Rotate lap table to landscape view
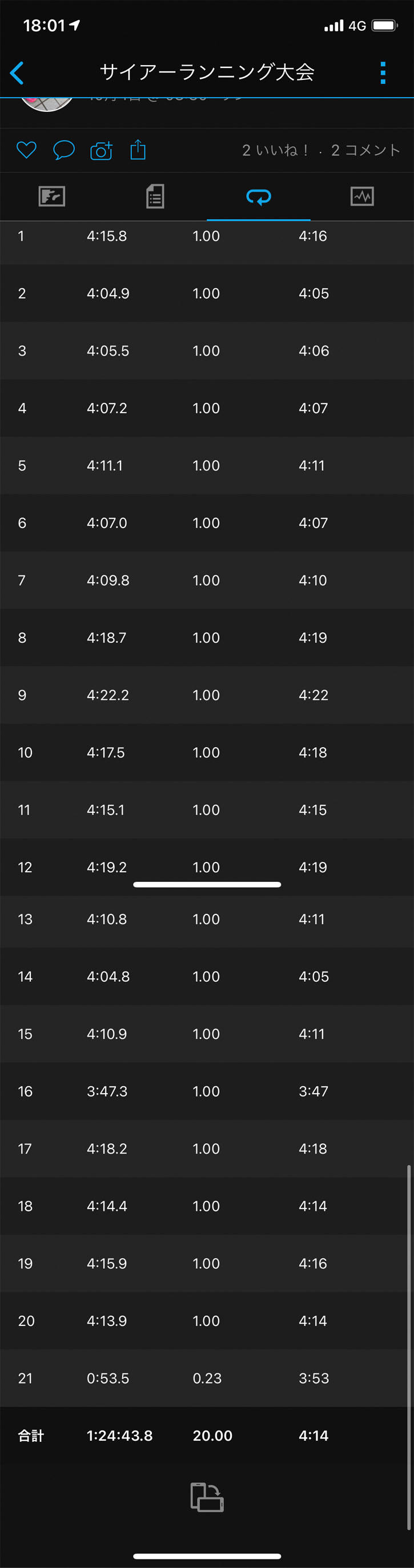 click(207, 1497)
